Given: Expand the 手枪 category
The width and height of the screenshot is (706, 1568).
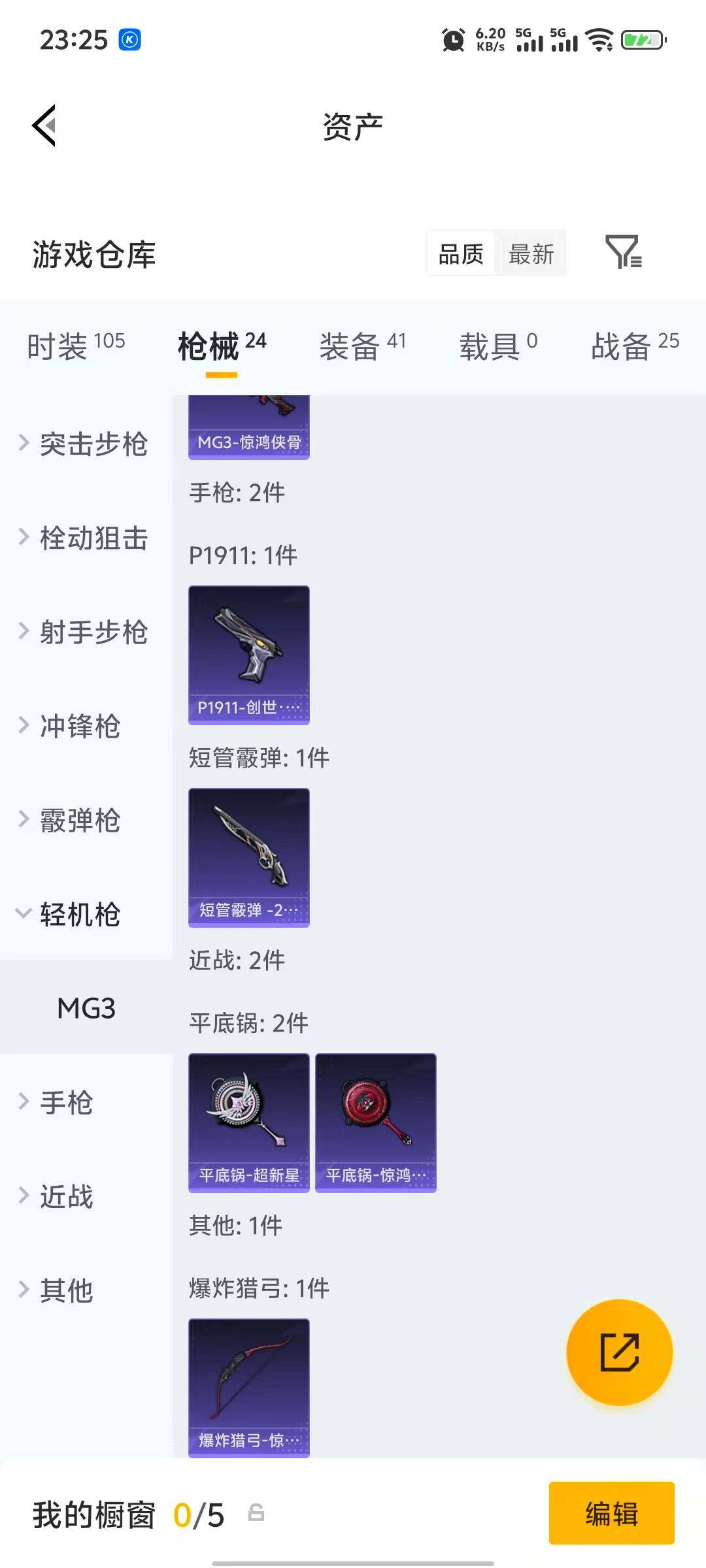Looking at the screenshot, I should [68, 1102].
